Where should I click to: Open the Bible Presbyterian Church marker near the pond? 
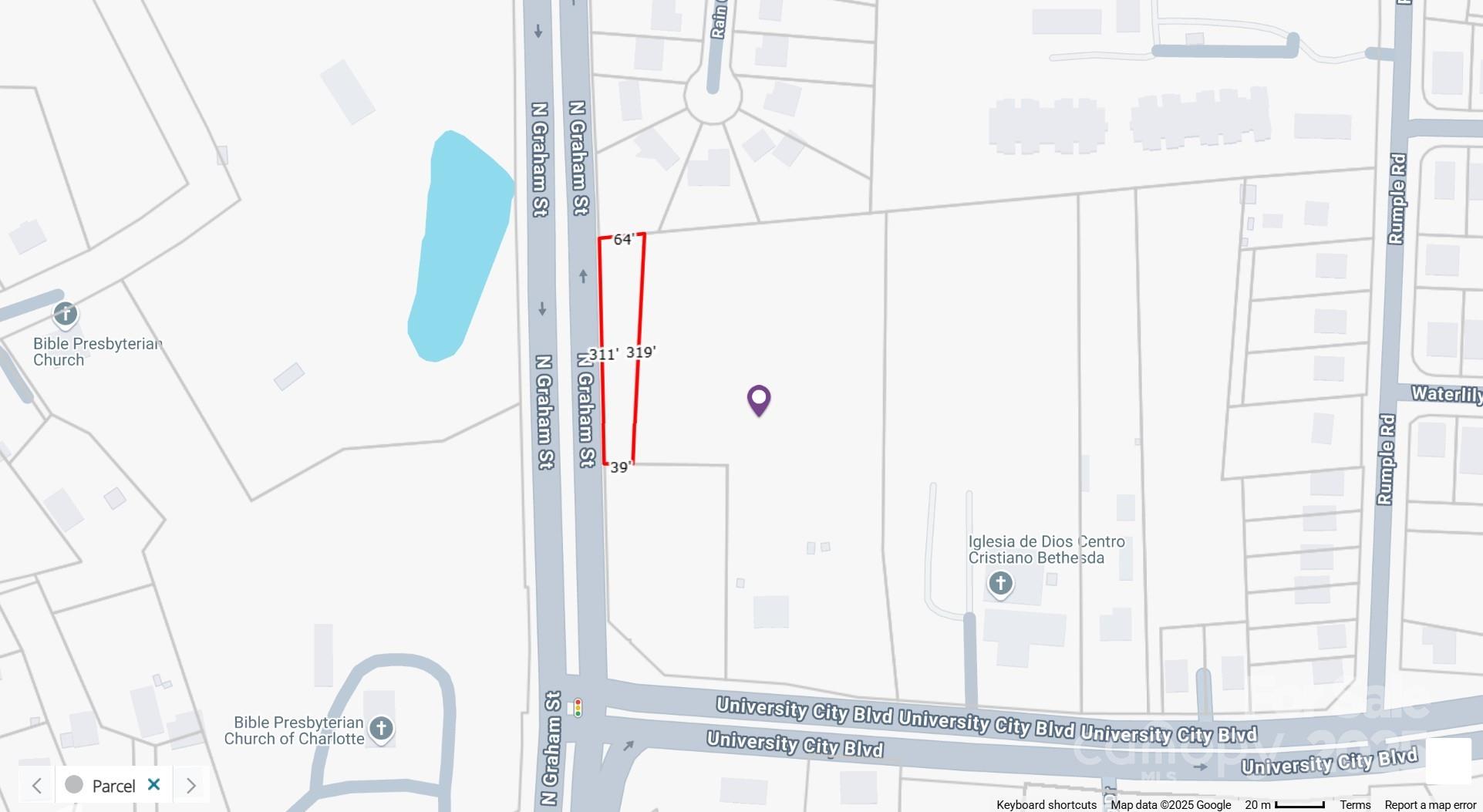point(66,314)
